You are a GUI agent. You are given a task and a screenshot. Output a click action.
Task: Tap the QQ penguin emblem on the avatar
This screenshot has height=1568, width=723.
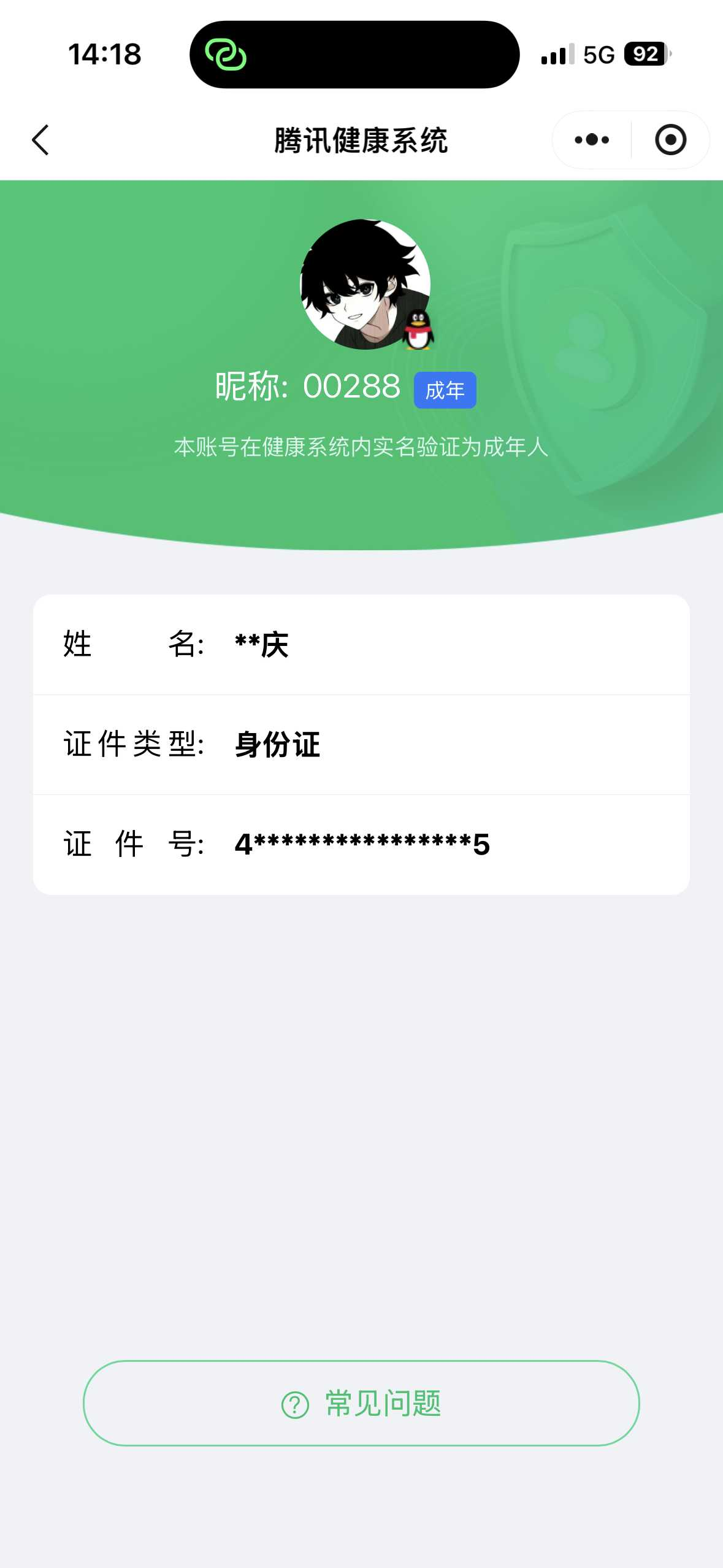(419, 330)
